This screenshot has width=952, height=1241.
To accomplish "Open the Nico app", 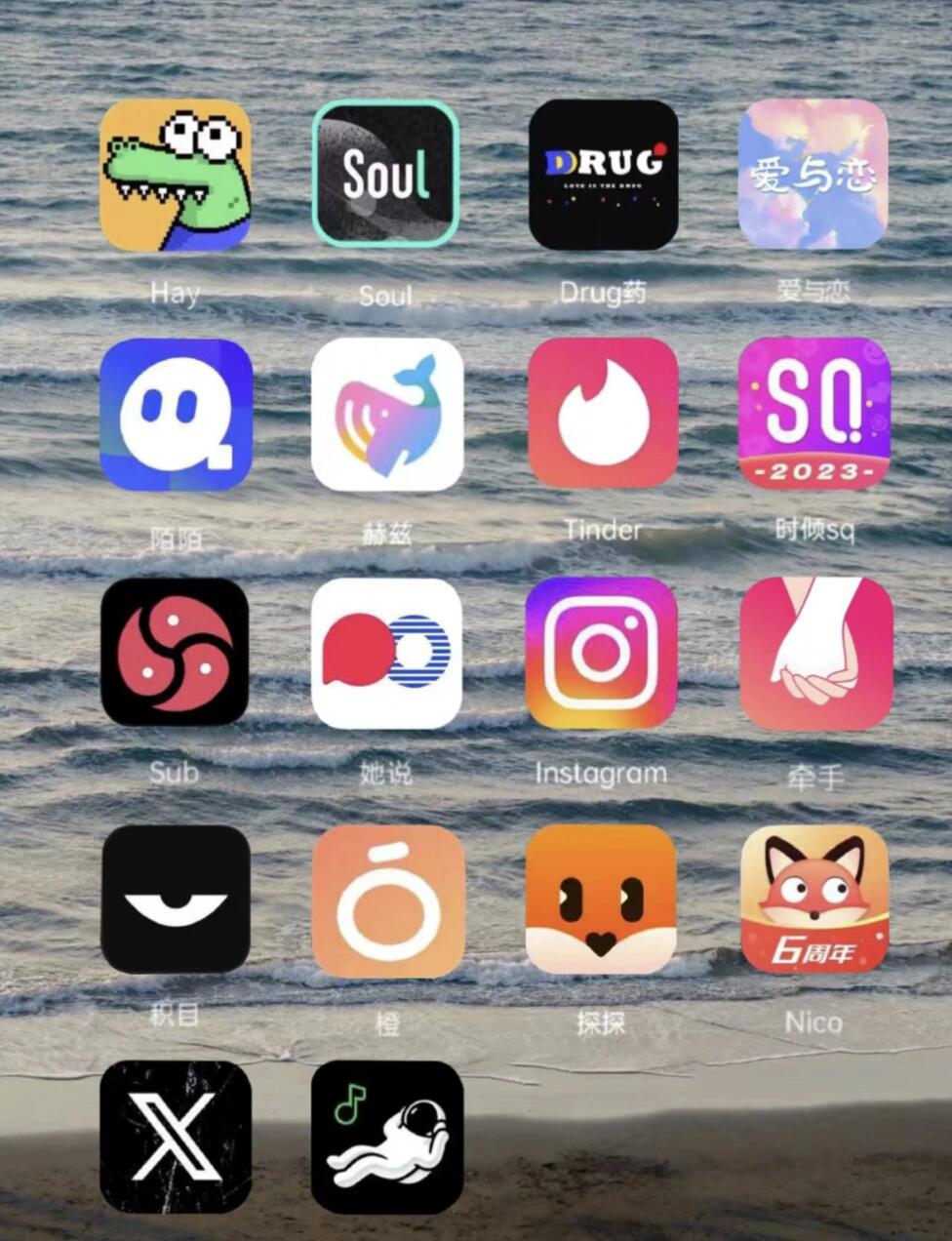I will (814, 900).
